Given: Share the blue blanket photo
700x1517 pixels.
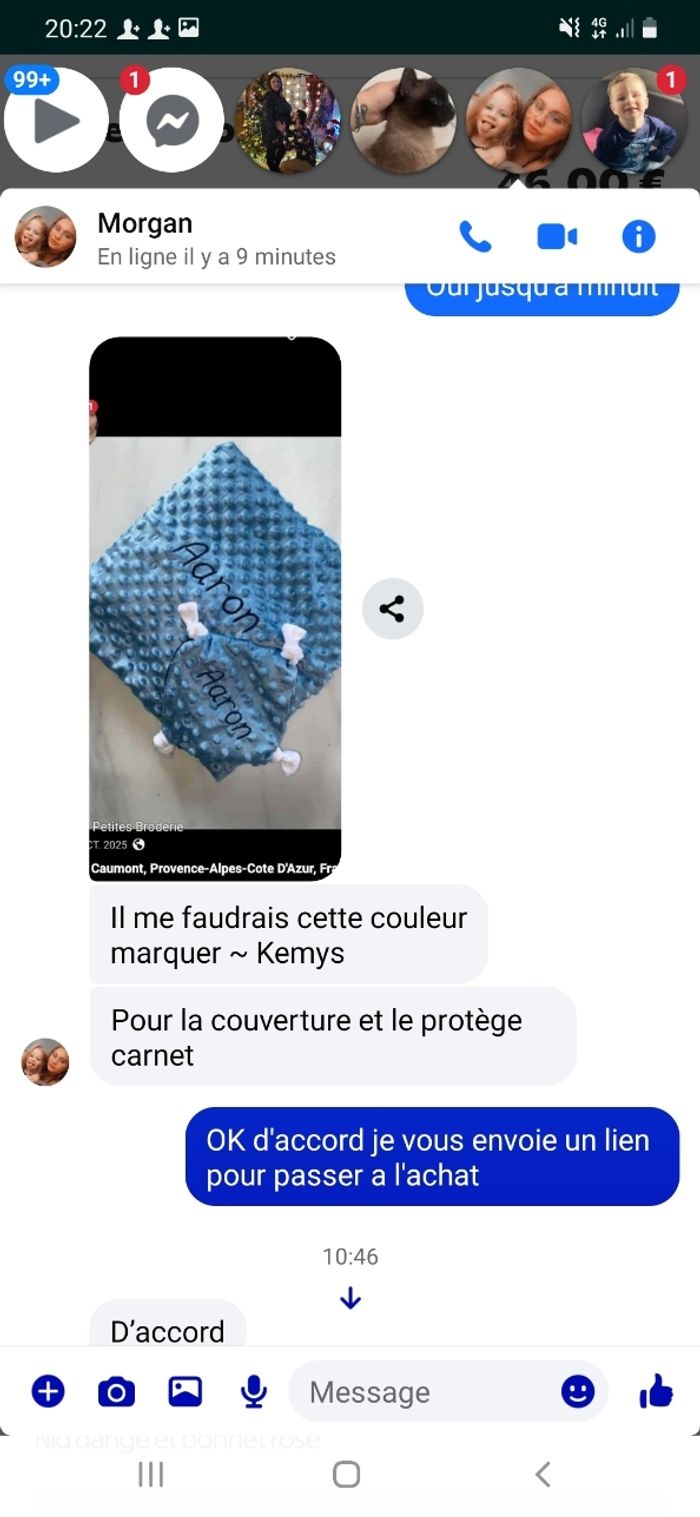Looking at the screenshot, I should [392, 608].
